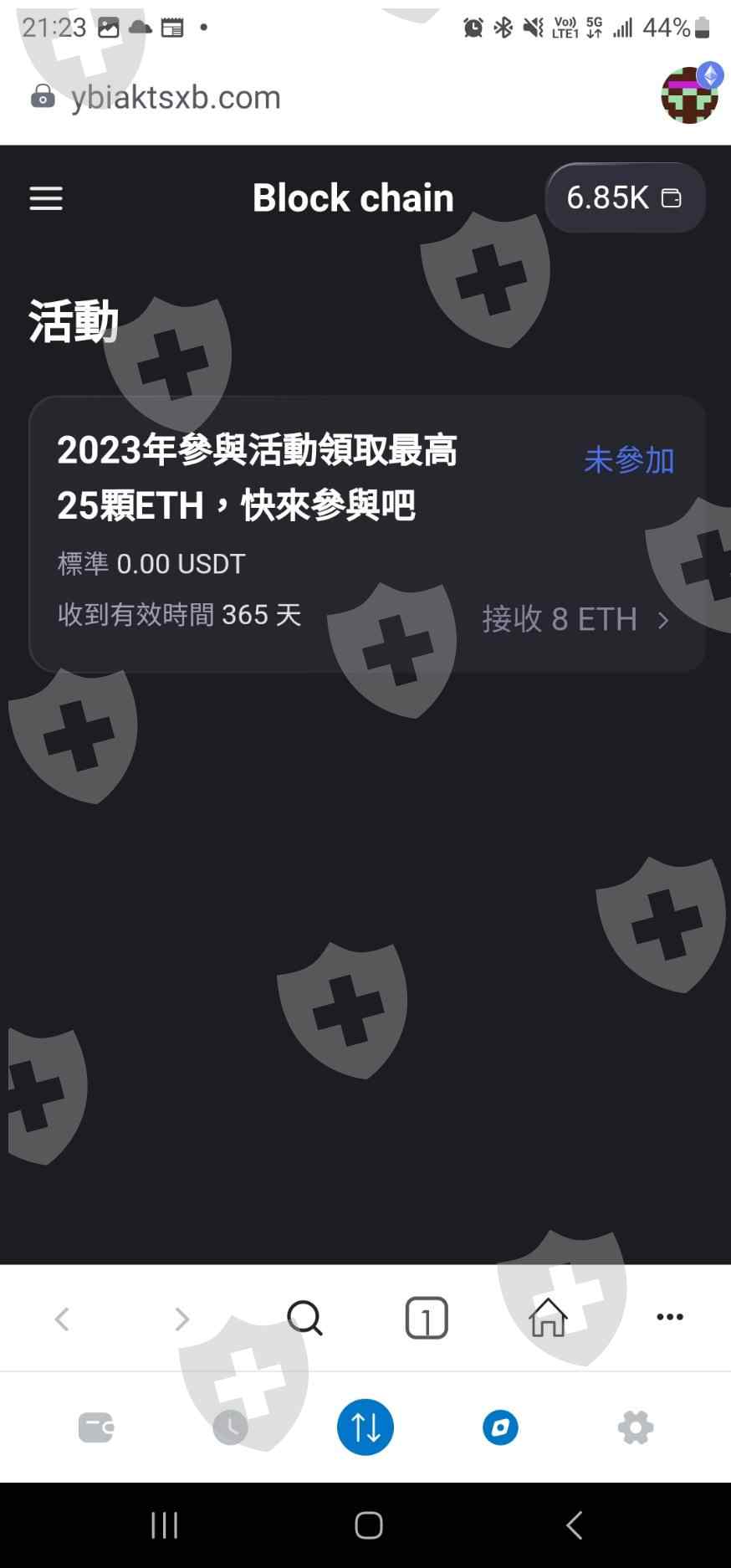Open the three-dot browser menu
Viewport: 731px width, 1568px height.
tap(670, 1317)
